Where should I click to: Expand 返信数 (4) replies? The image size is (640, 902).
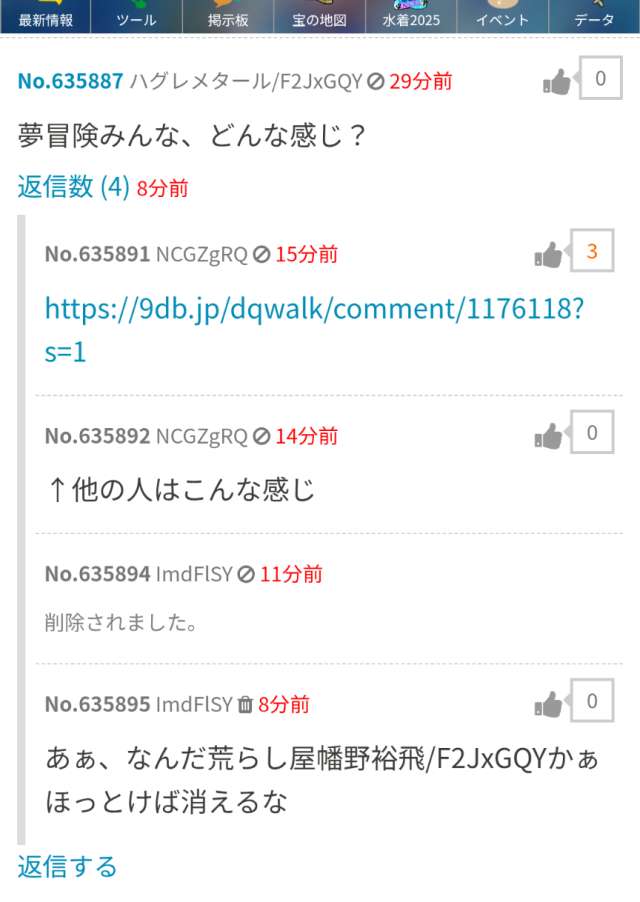73,186
